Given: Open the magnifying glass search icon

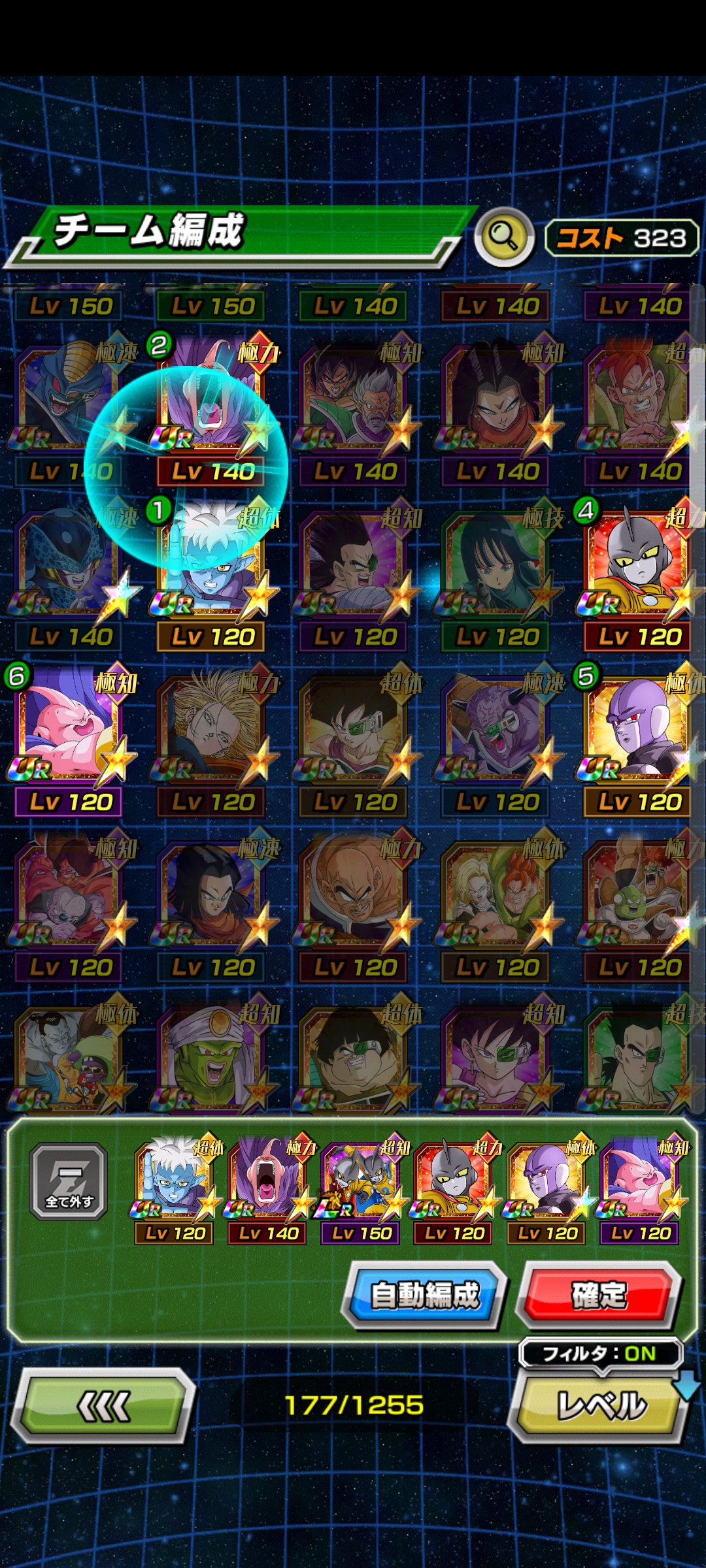Looking at the screenshot, I should point(503,237).
